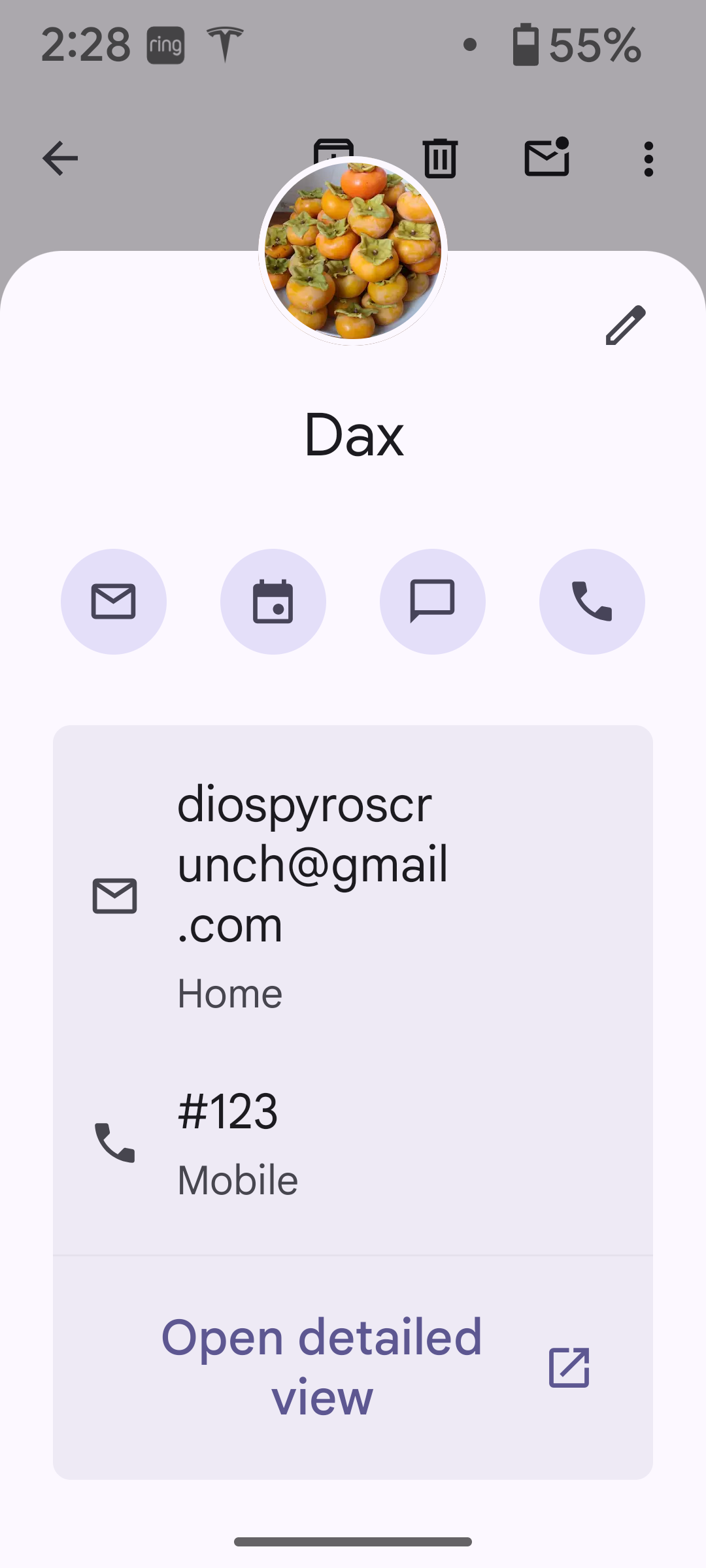The height and width of the screenshot is (1568, 706).
Task: Start a text message to Dax
Action: point(433,602)
